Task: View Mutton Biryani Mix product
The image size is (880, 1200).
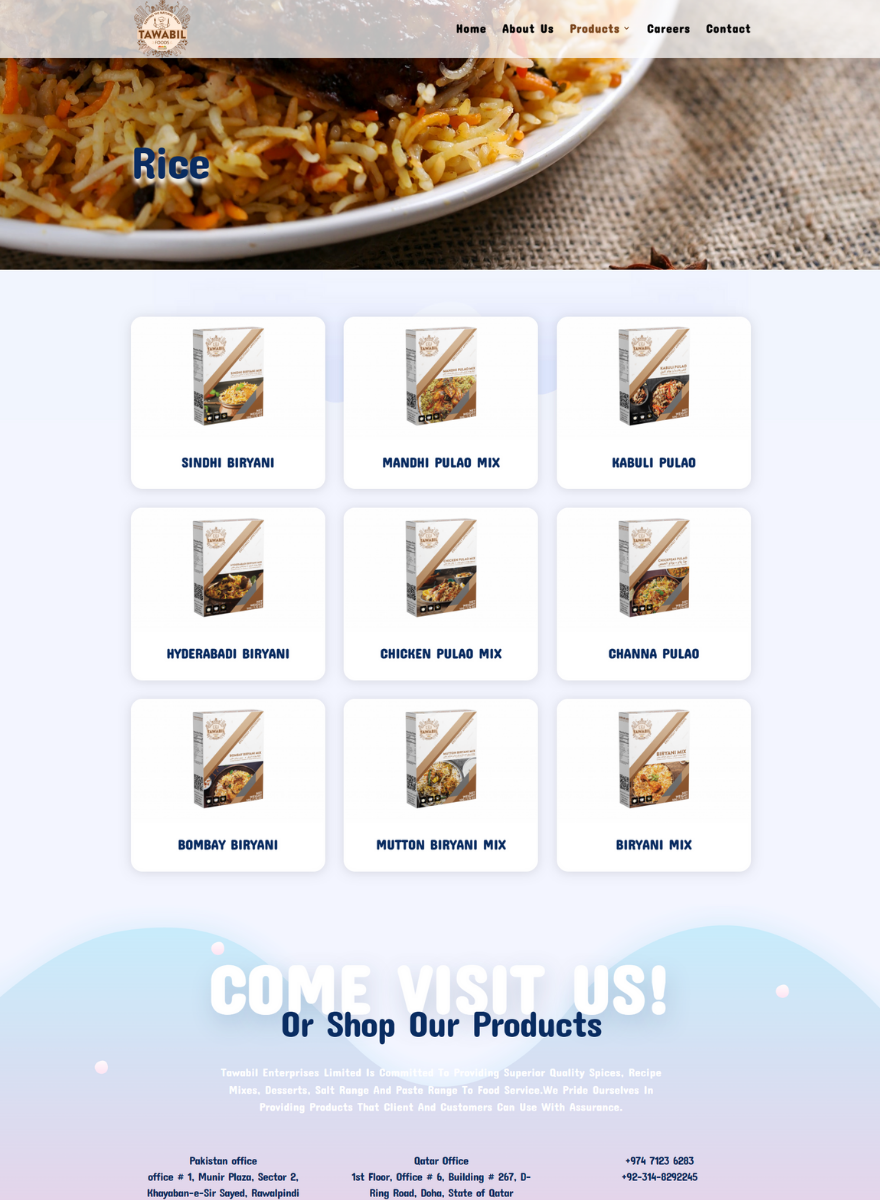Action: tap(441, 784)
